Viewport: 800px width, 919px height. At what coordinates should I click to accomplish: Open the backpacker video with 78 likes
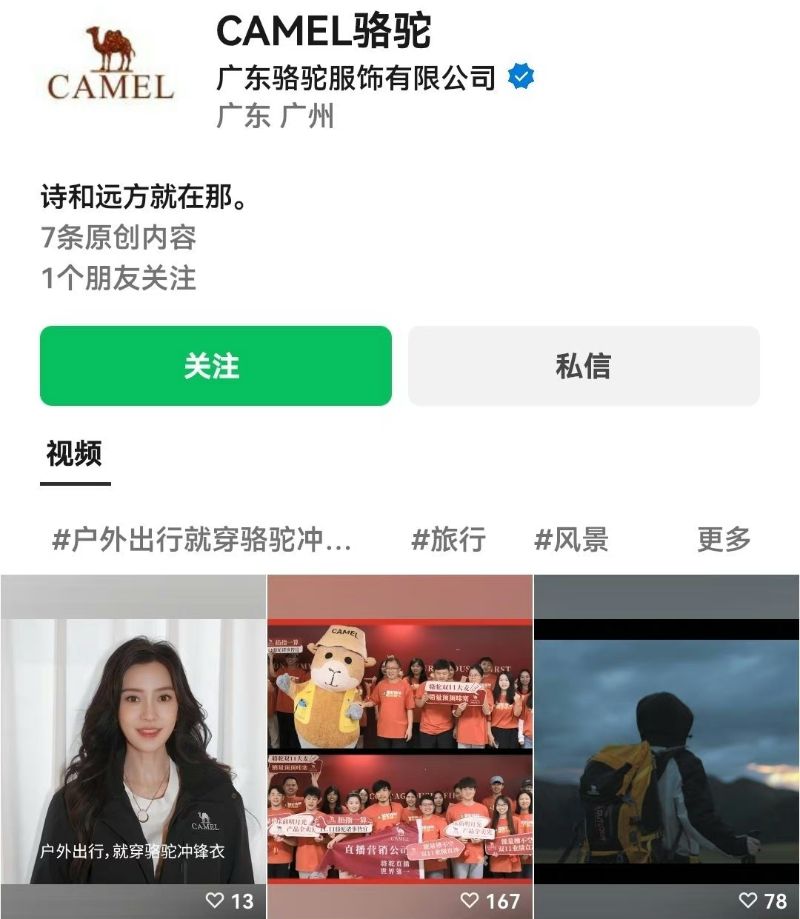pyautogui.click(x=667, y=745)
